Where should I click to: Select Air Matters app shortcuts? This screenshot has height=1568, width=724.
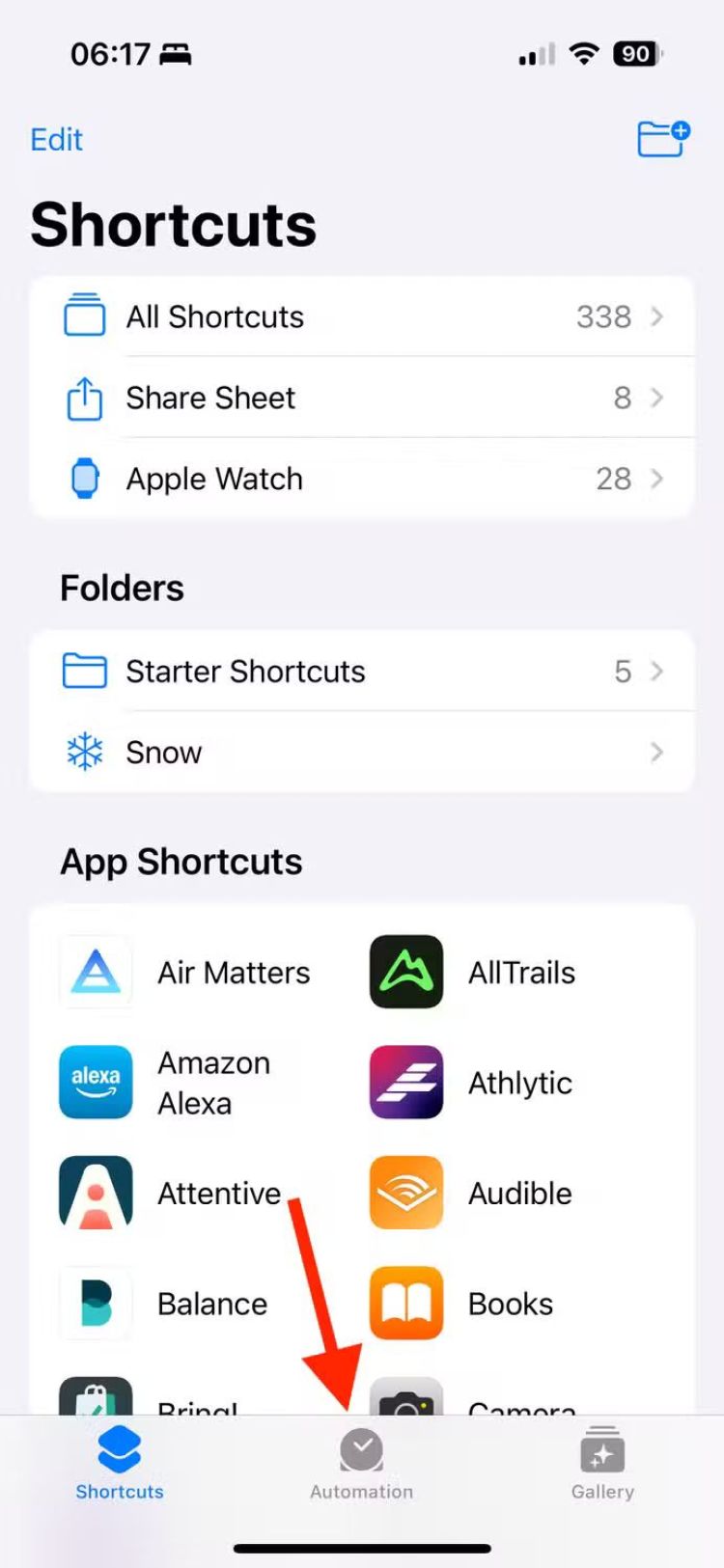tap(185, 973)
